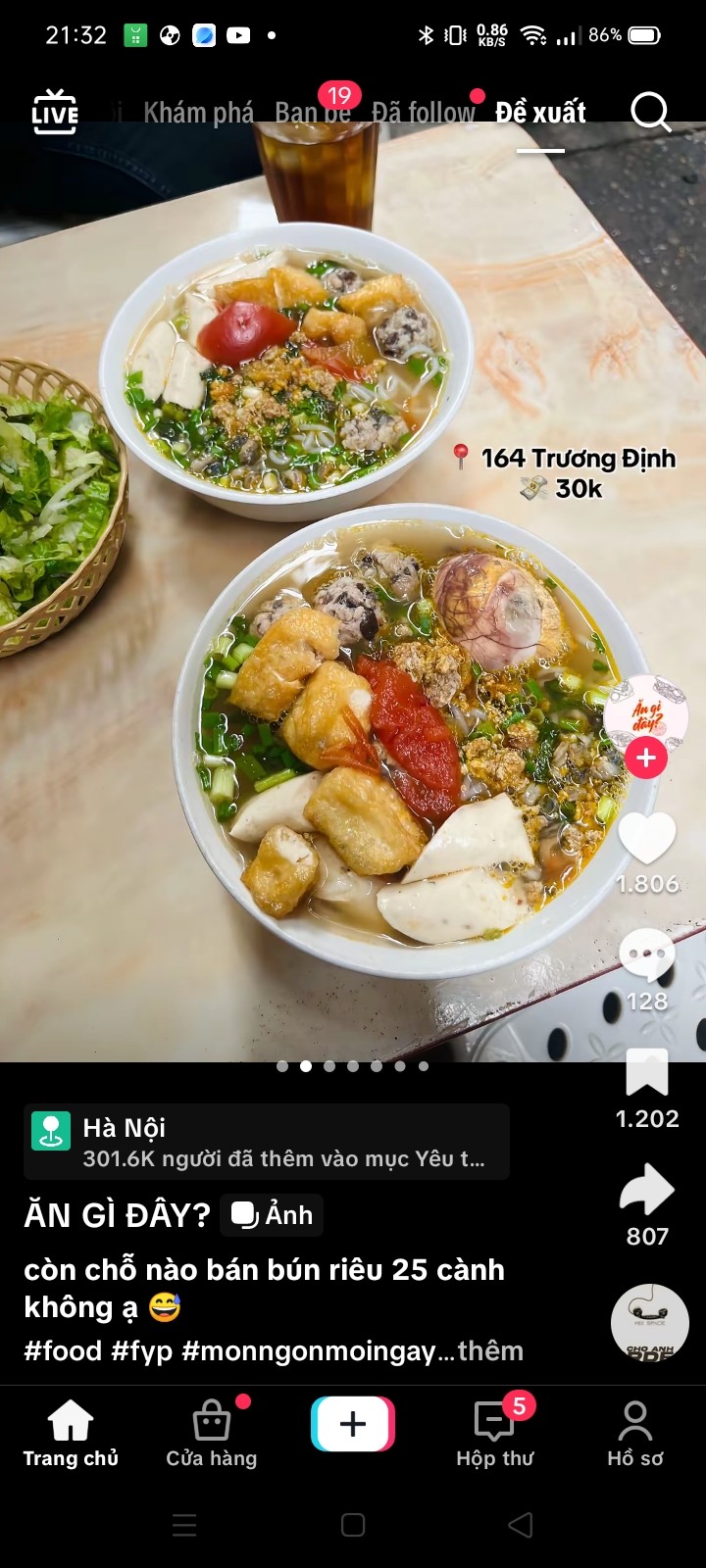Switch to the Đã follow tab
706x1568 pixels.
(x=423, y=113)
